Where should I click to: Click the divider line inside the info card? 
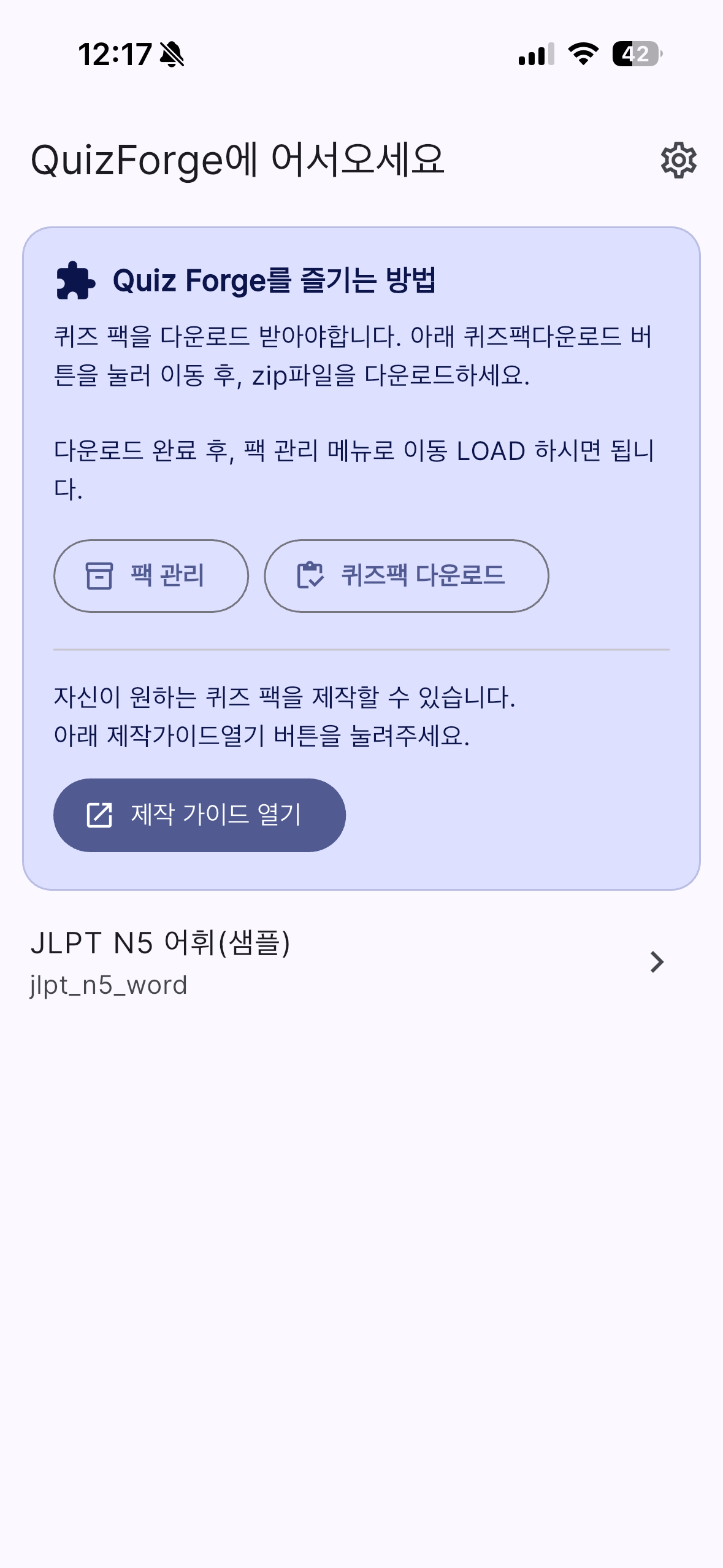[x=361, y=648]
